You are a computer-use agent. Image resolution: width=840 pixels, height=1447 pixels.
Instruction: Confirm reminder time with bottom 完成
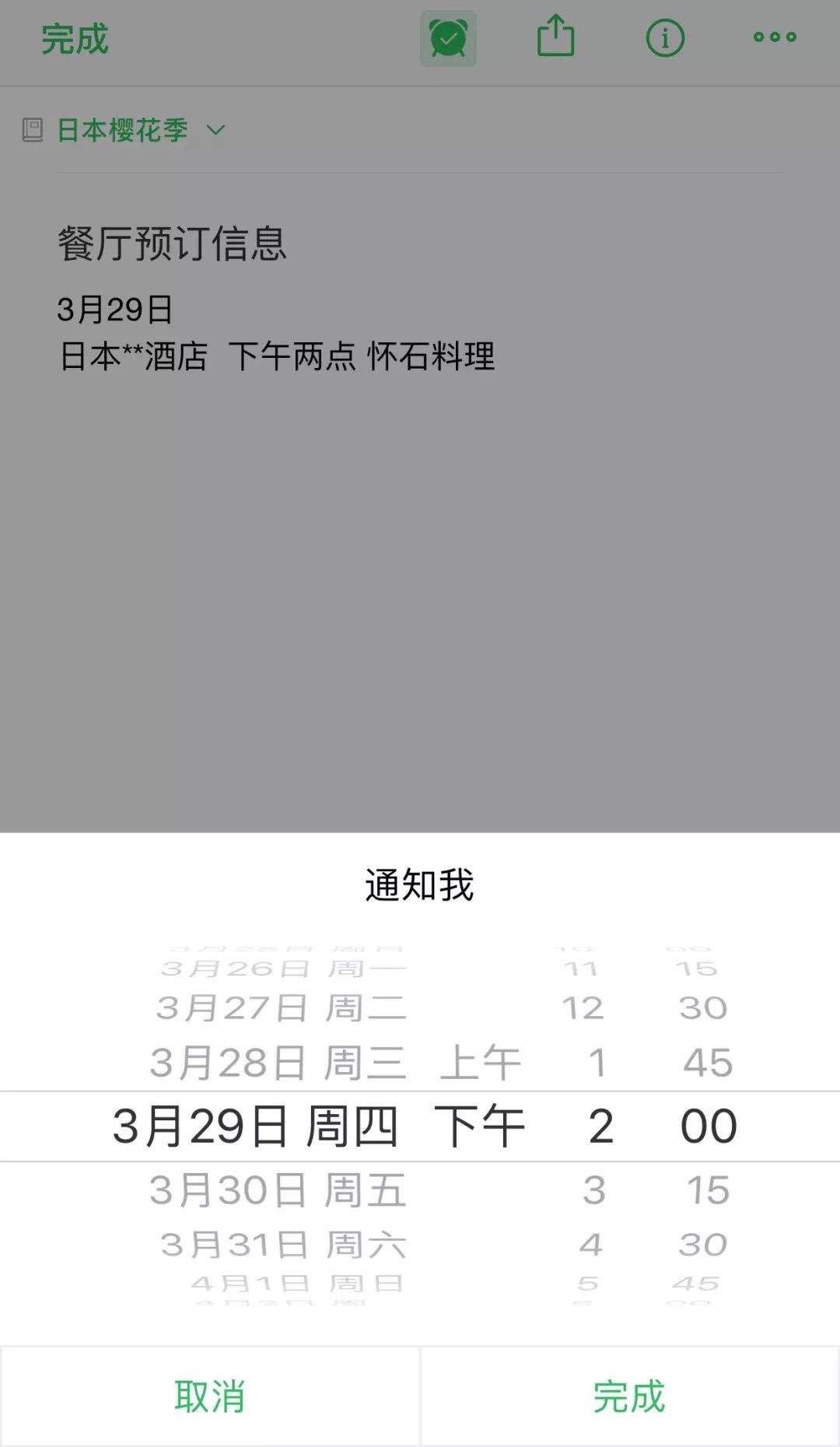point(629,1396)
